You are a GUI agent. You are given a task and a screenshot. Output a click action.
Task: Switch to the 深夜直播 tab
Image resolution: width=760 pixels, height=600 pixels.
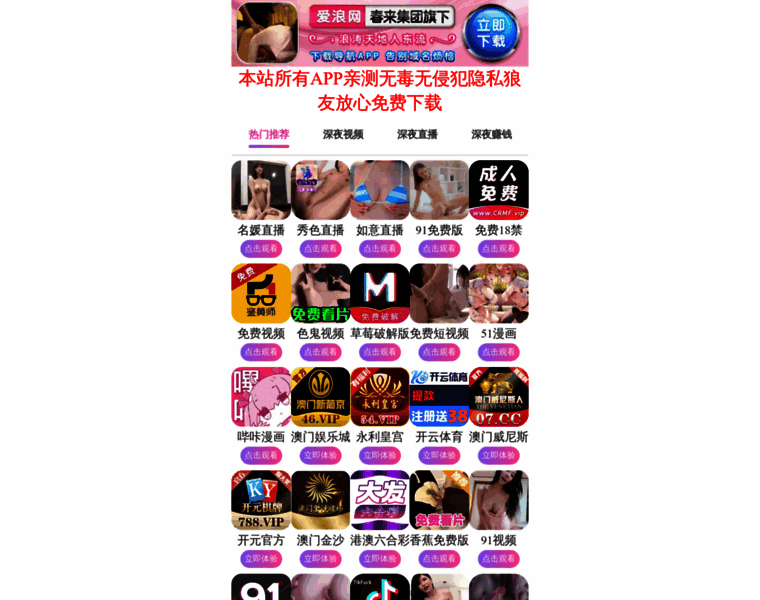click(x=417, y=134)
